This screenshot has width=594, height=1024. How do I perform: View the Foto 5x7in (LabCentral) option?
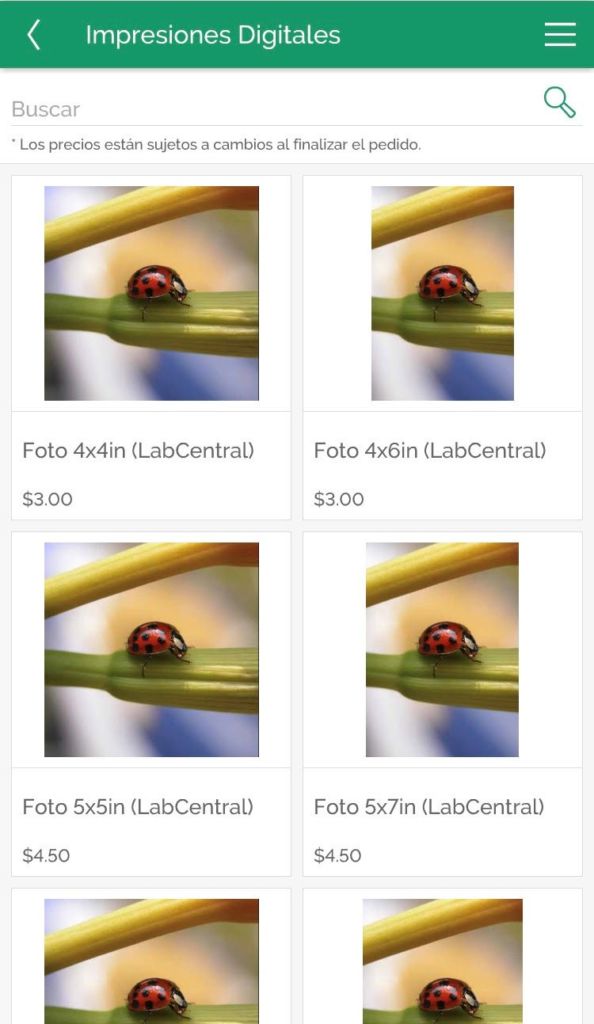tap(443, 704)
